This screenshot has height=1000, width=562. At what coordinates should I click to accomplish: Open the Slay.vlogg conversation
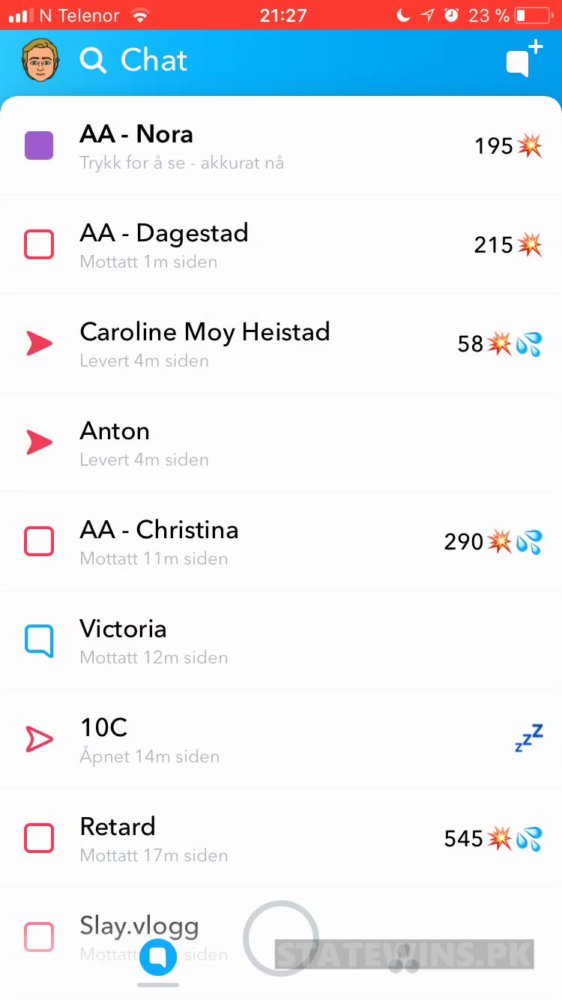pyautogui.click(x=281, y=936)
